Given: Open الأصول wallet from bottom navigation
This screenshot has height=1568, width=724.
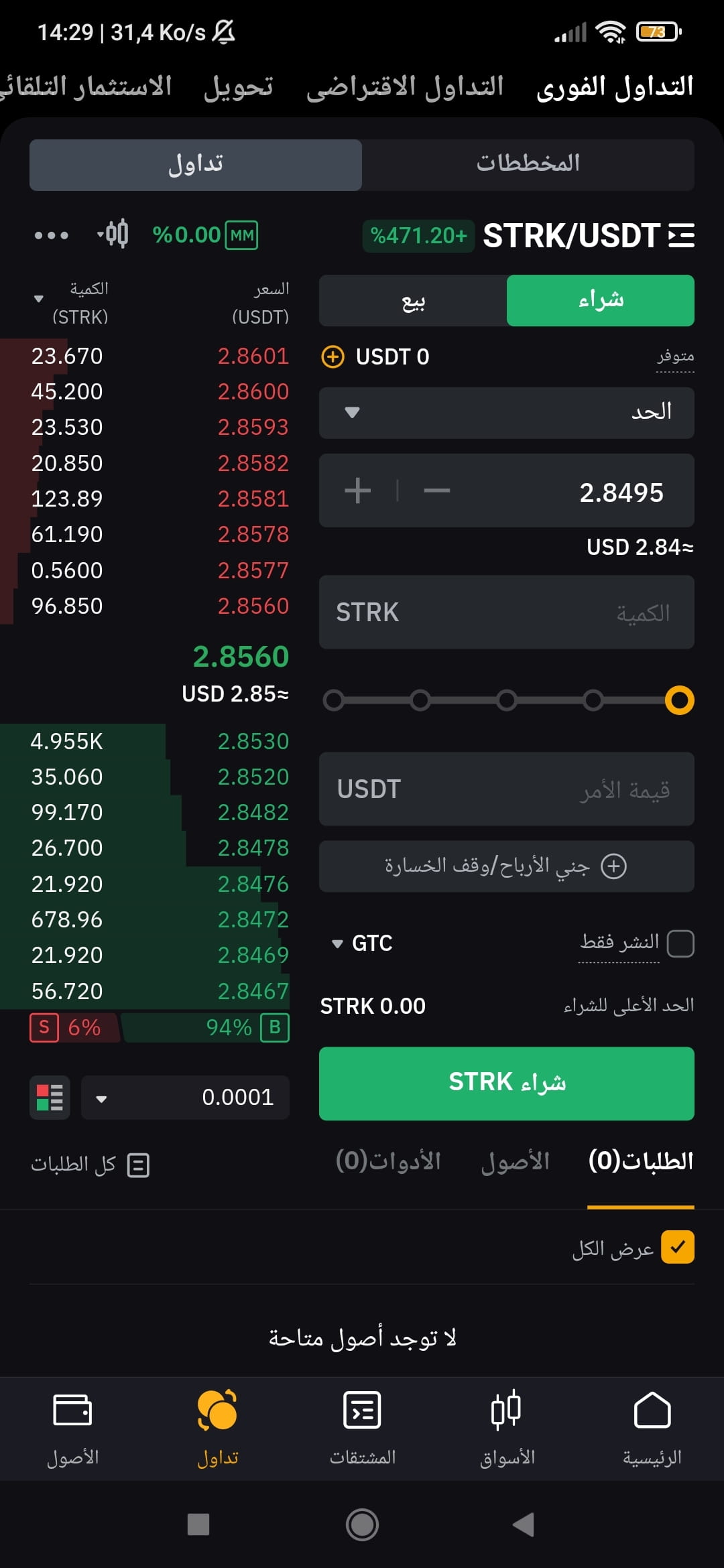Looking at the screenshot, I should (74, 1431).
